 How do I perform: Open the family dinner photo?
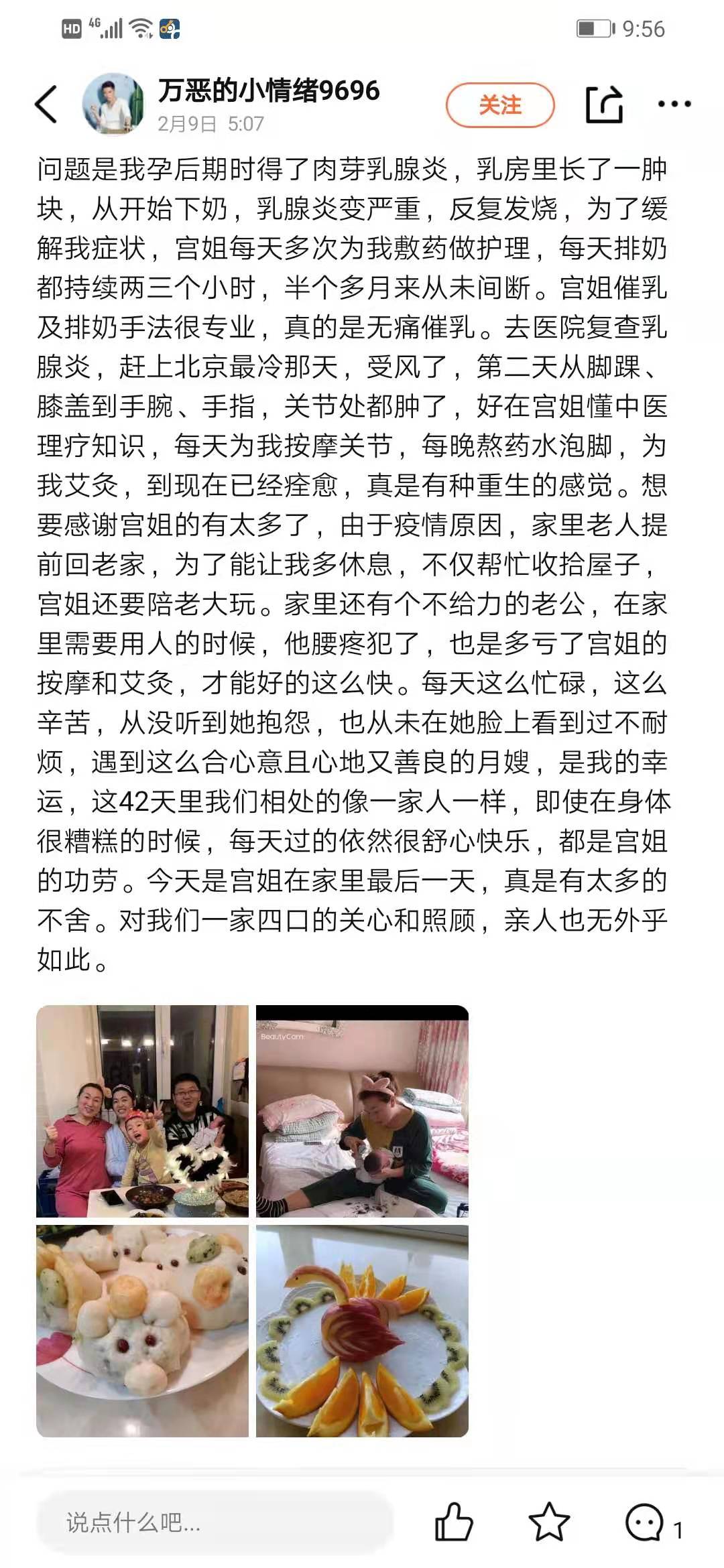(142, 1111)
